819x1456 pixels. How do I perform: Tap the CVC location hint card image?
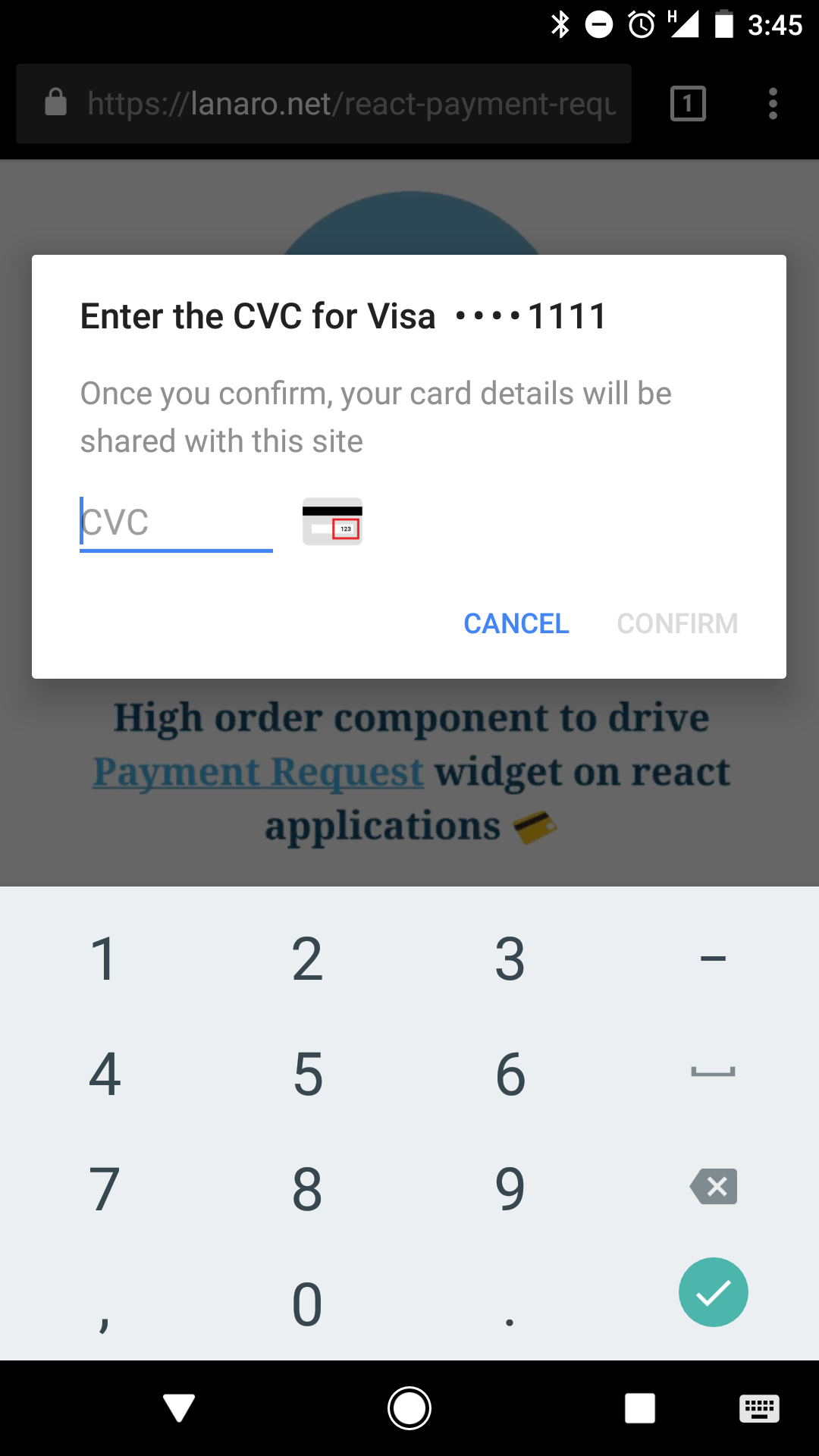[331, 522]
